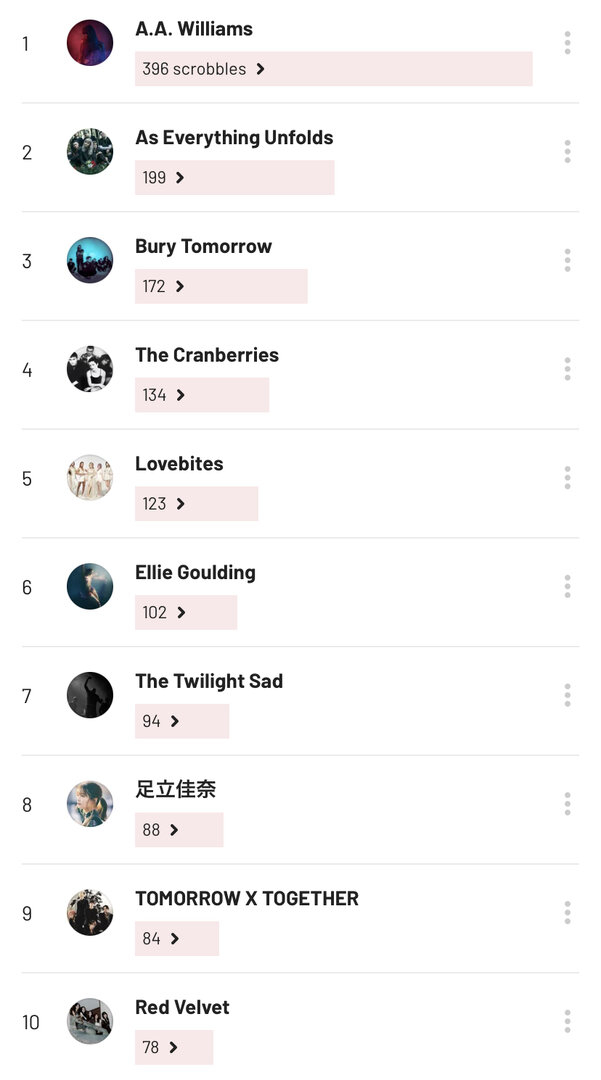Image resolution: width=601 pixels, height=1080 pixels.
Task: Open more options for Red Velvet
Action: (x=567, y=1022)
